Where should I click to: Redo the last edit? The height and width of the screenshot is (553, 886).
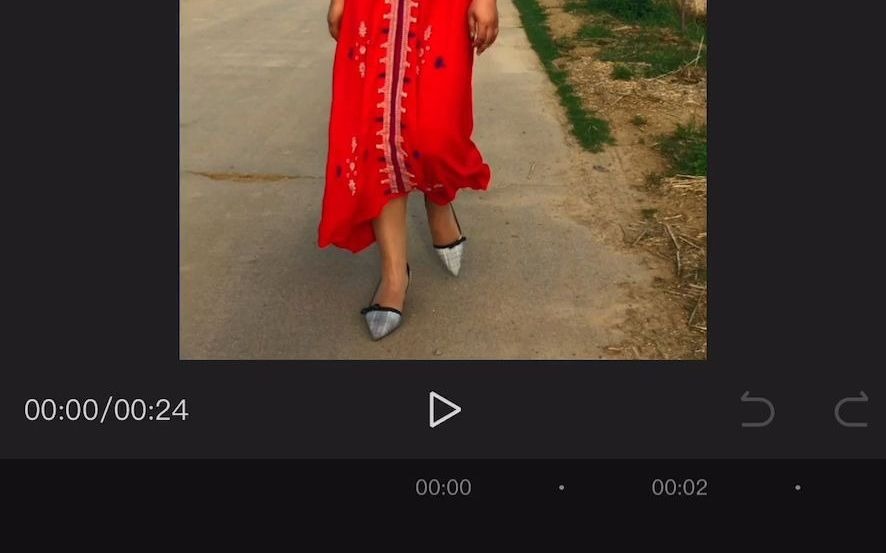(851, 410)
